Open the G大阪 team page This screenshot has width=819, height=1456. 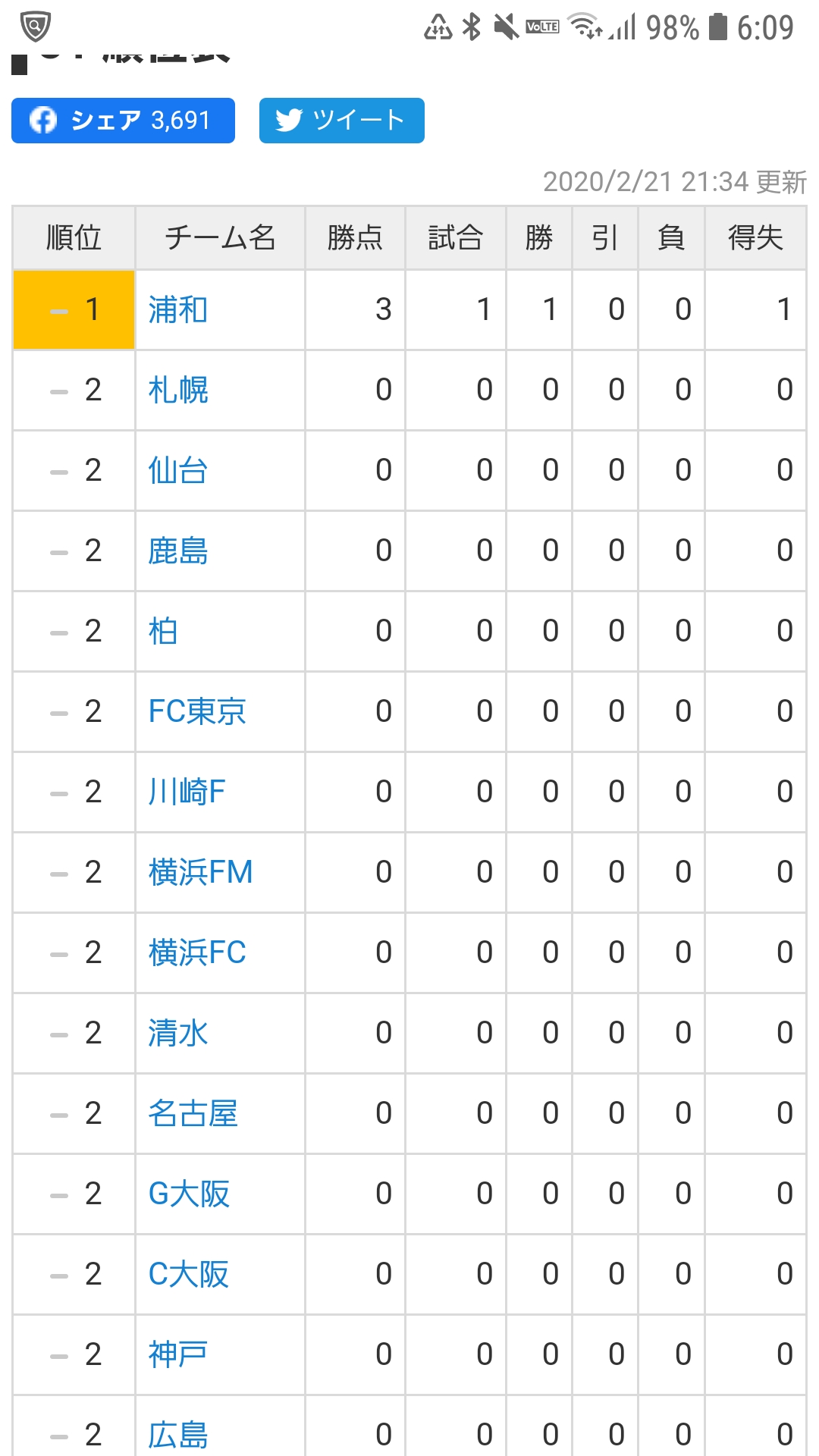pyautogui.click(x=189, y=1194)
